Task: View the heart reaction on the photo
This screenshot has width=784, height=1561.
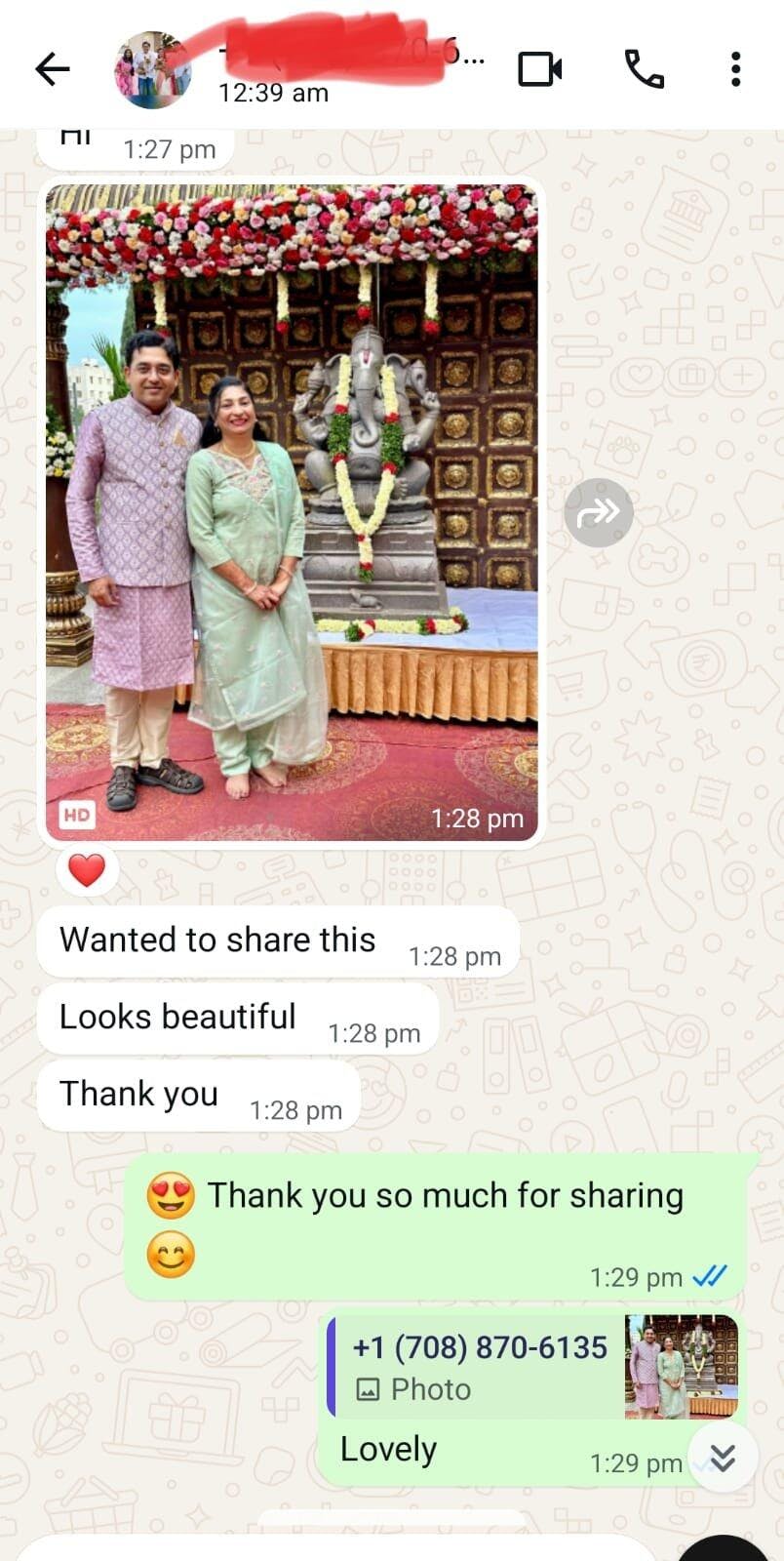Action: coord(87,869)
